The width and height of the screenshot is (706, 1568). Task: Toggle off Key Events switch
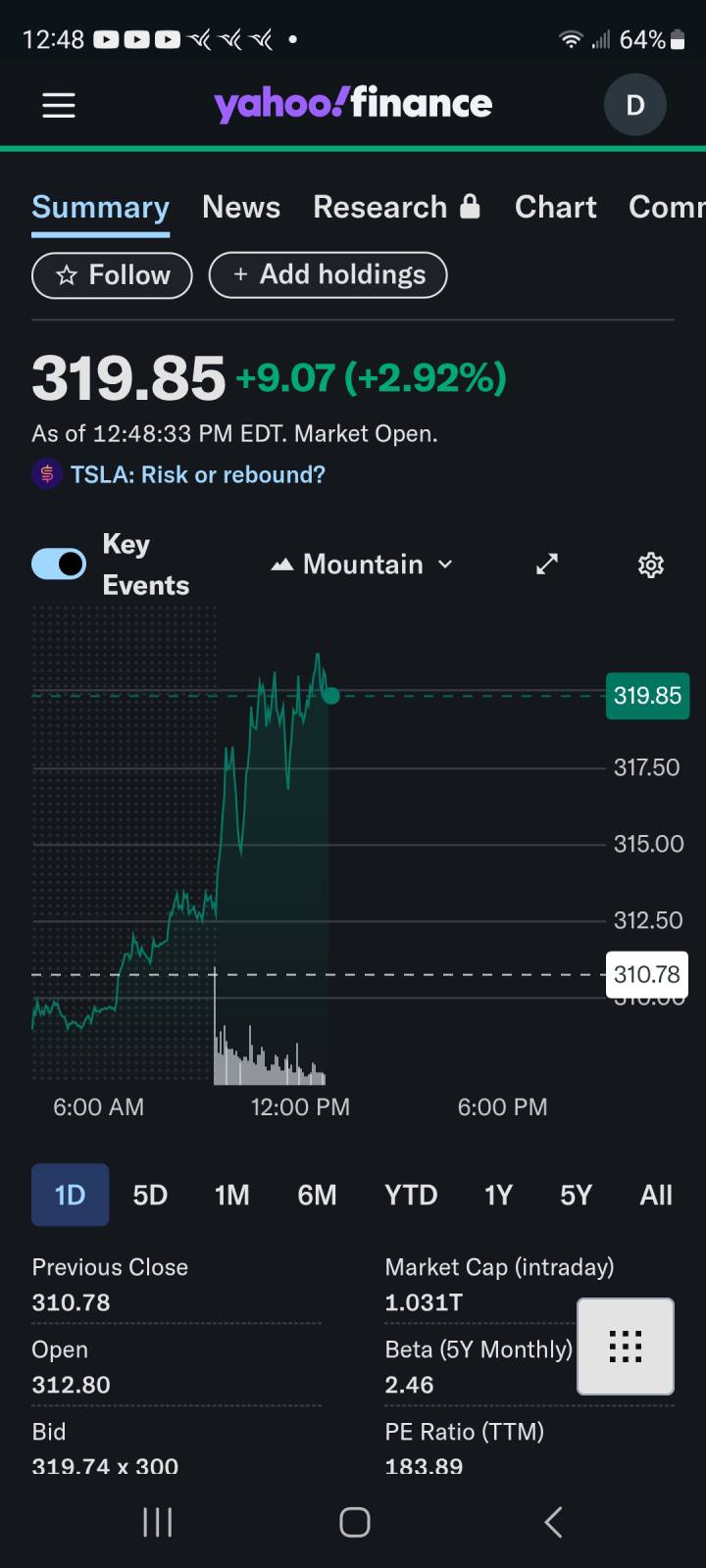pyautogui.click(x=59, y=563)
